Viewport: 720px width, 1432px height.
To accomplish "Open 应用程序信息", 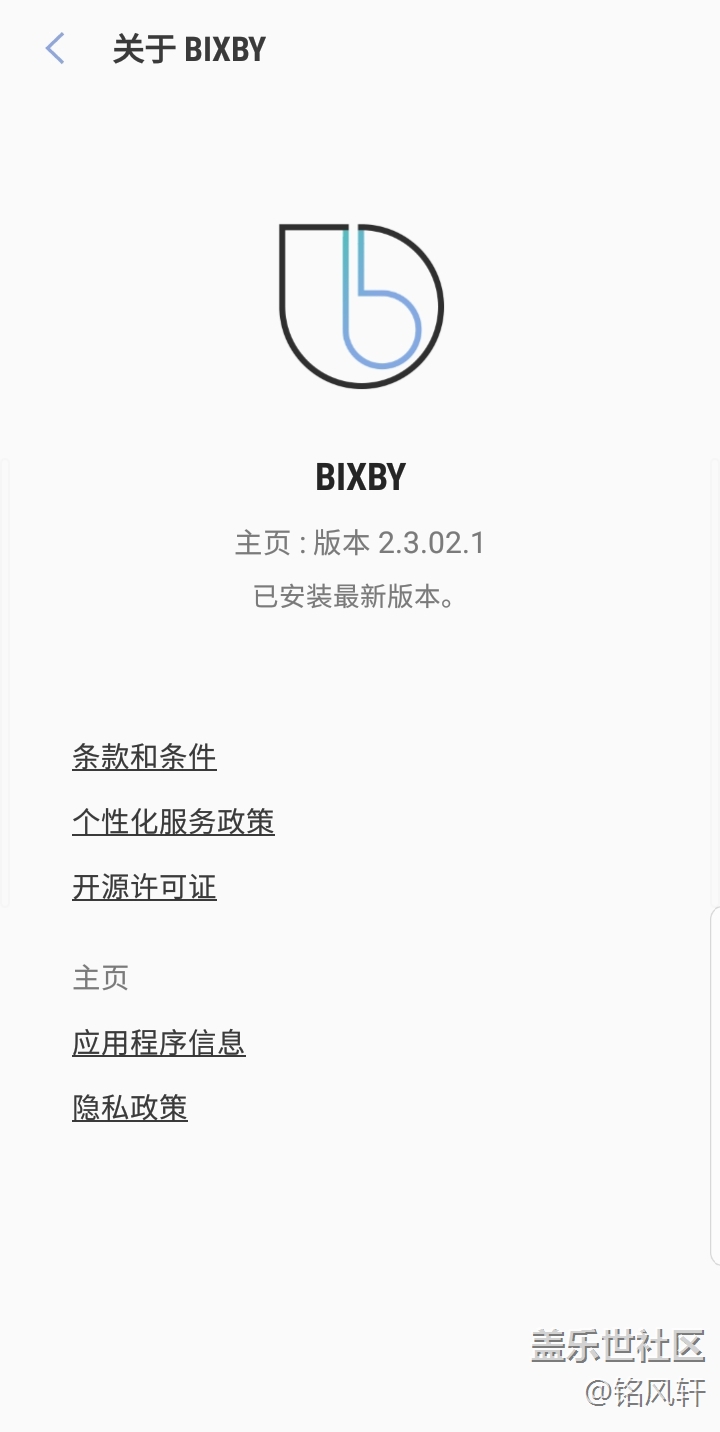I will (x=158, y=1043).
